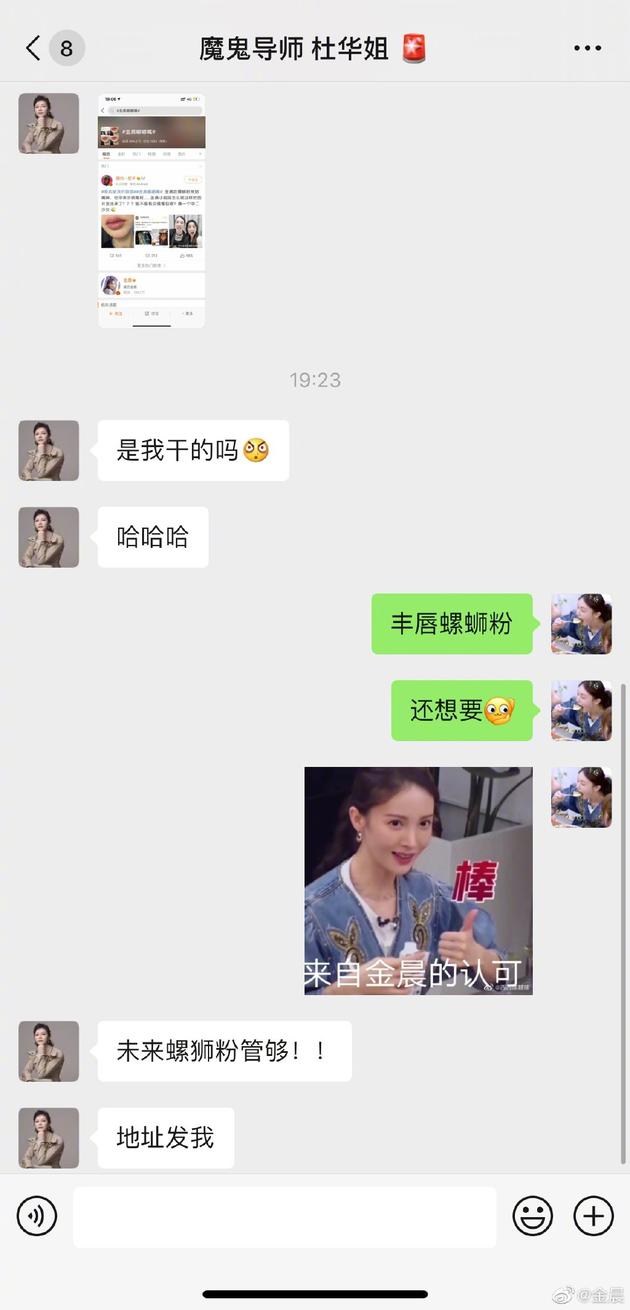Switch to voice message input
Viewport: 630px width, 1310px height.
[x=37, y=1216]
